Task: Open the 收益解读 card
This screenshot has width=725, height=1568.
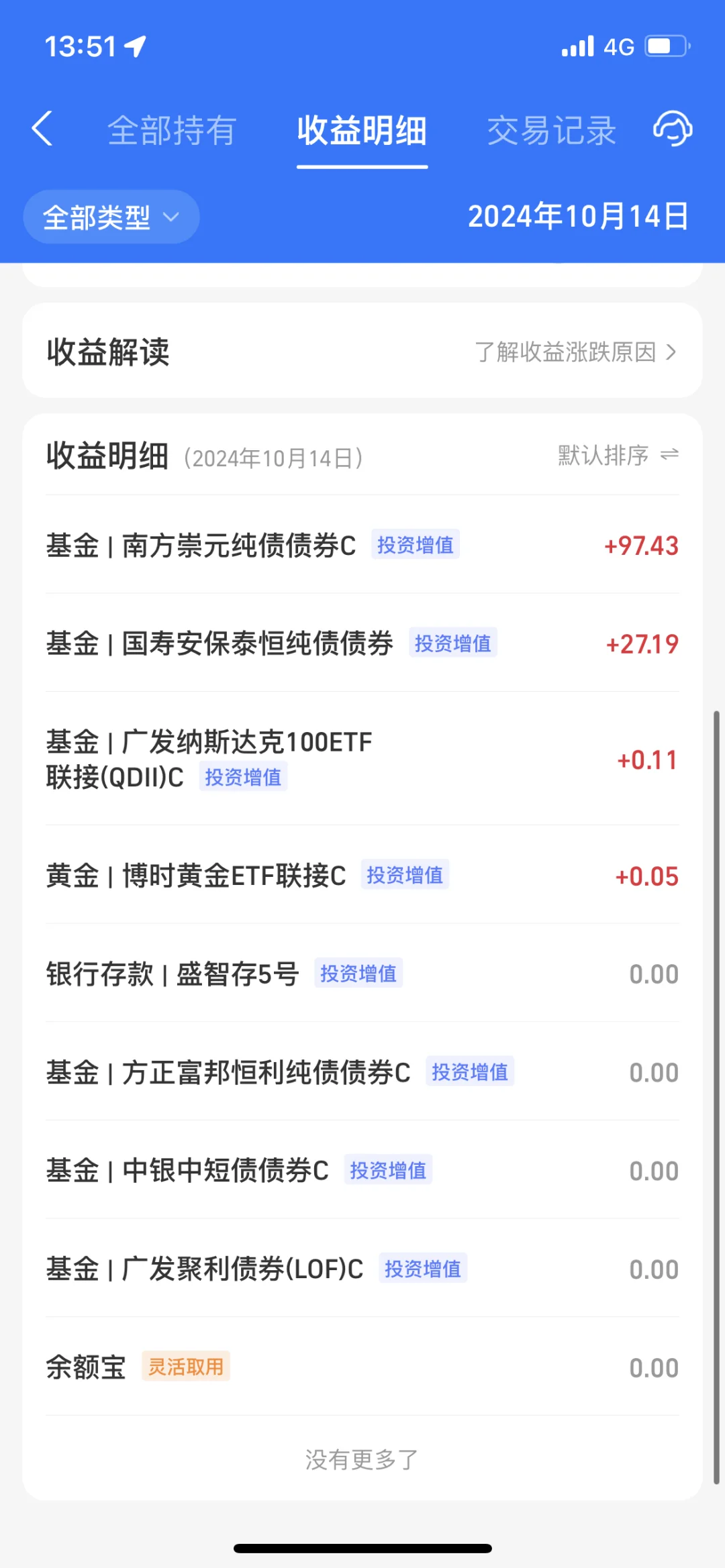Action: (362, 351)
